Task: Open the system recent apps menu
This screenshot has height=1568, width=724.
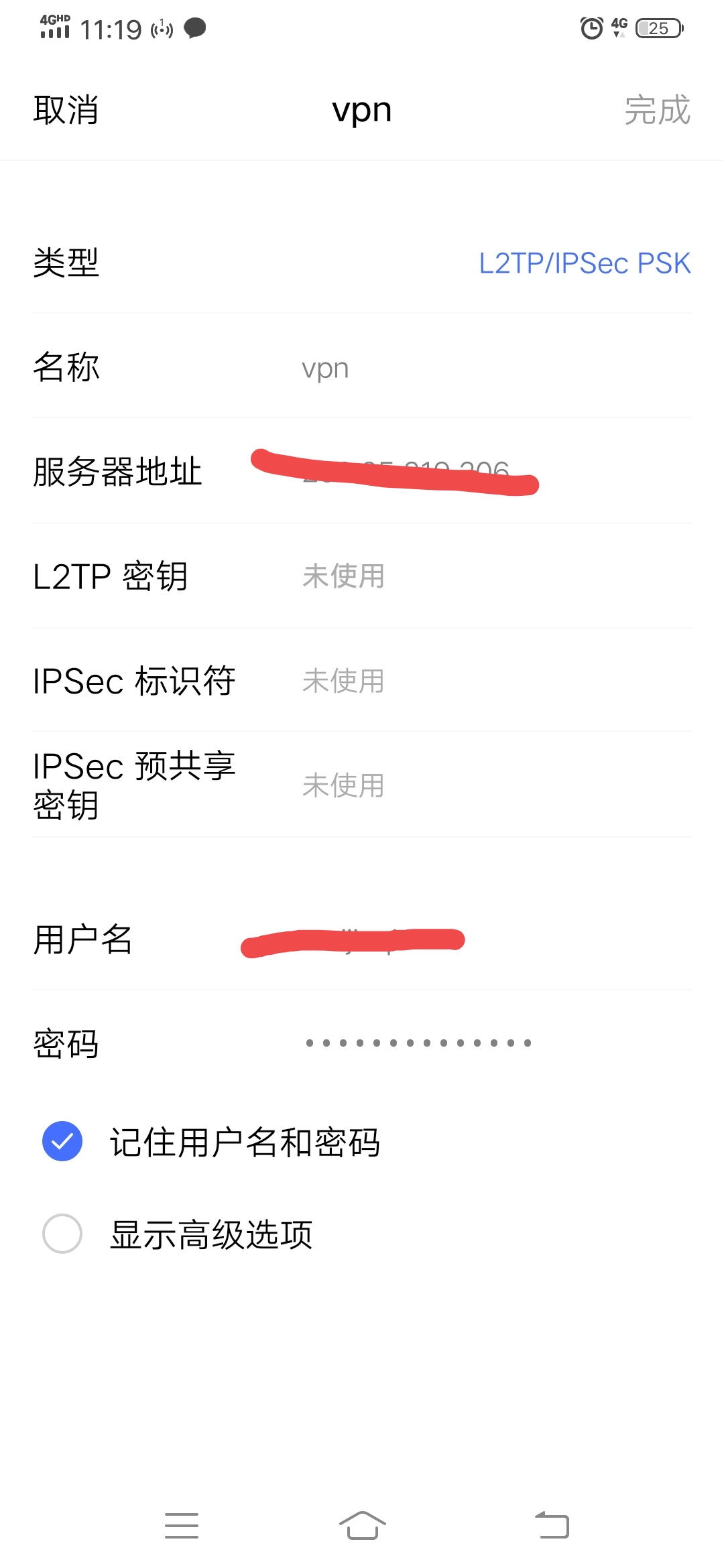Action: tap(182, 1526)
